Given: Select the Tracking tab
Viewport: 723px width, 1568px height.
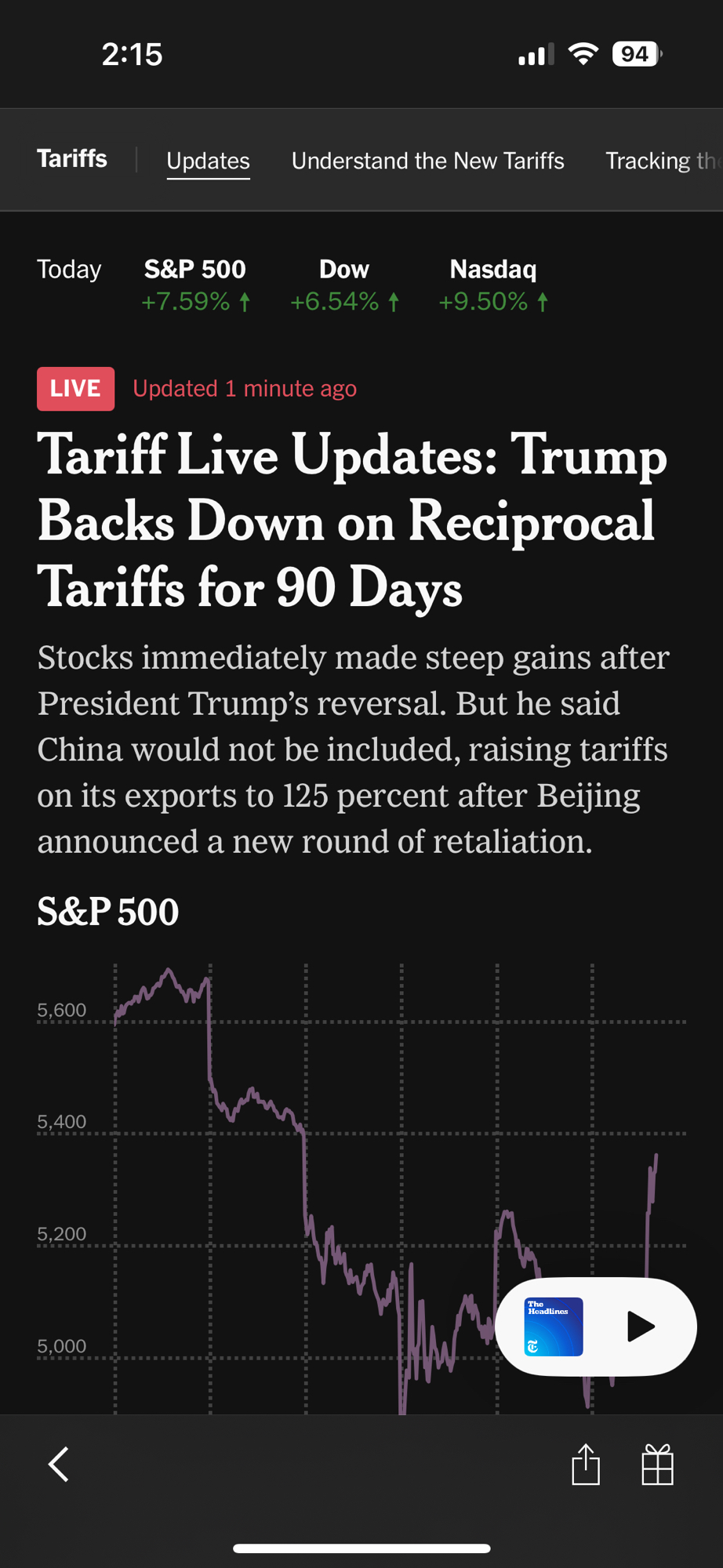Looking at the screenshot, I should coord(661,161).
